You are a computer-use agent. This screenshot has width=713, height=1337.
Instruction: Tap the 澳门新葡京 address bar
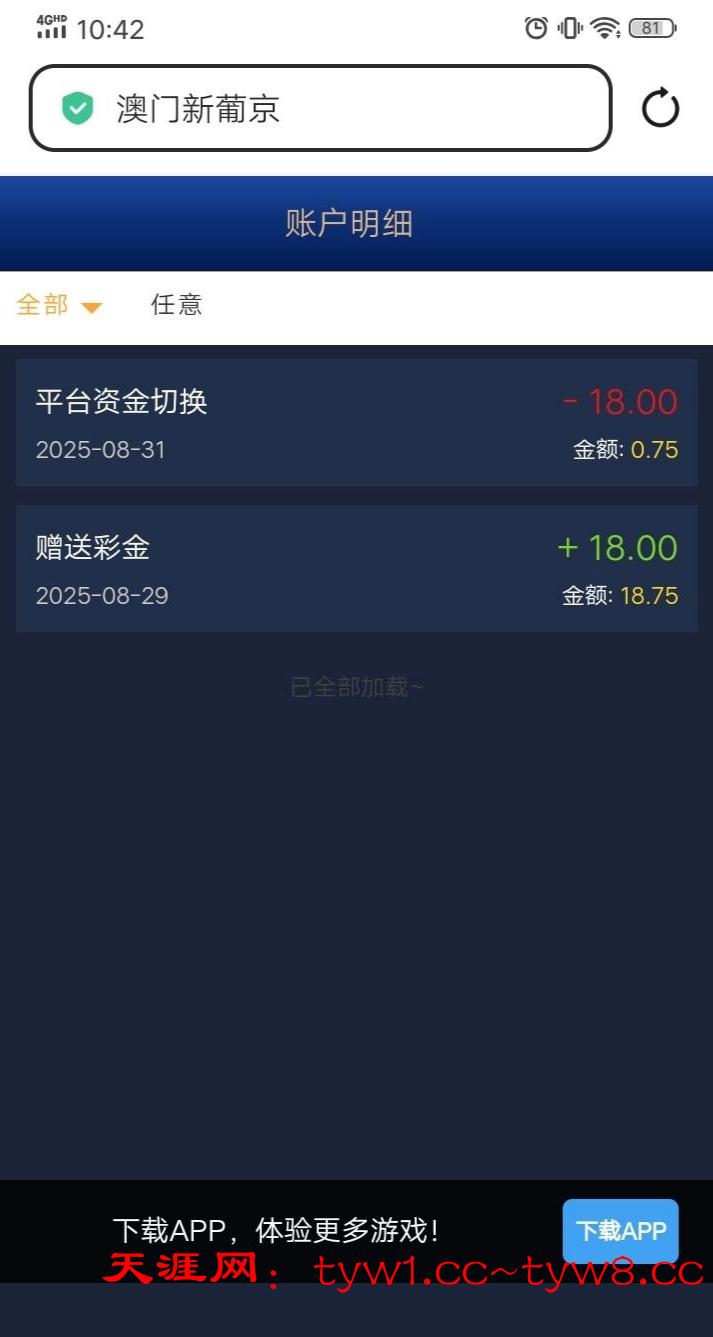pyautogui.click(x=320, y=108)
